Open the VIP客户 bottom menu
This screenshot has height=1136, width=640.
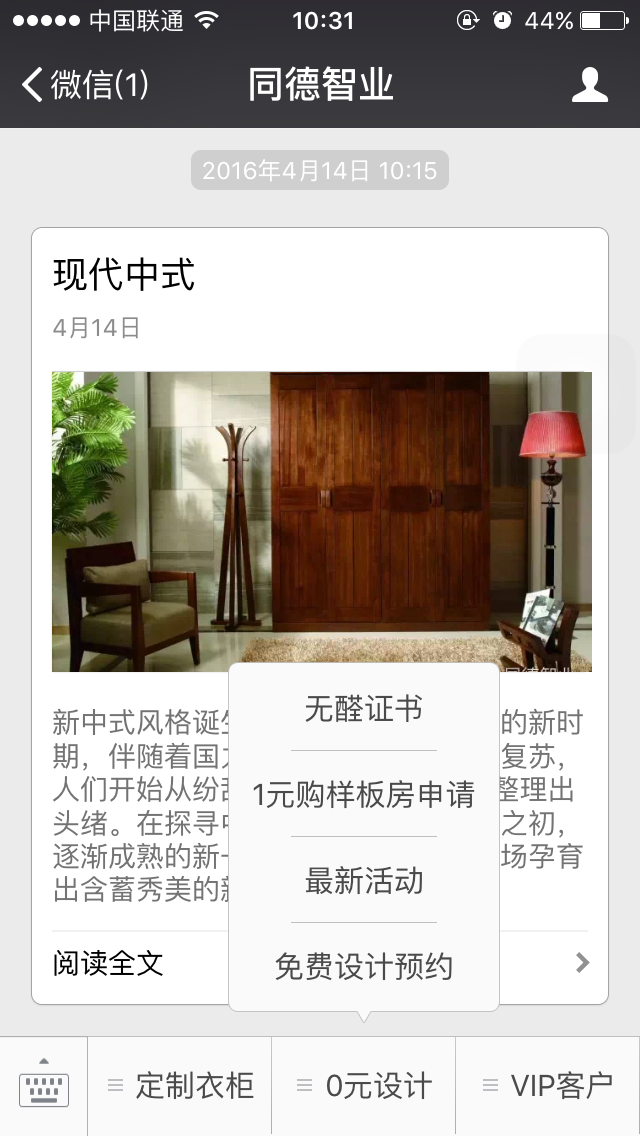point(547,1086)
